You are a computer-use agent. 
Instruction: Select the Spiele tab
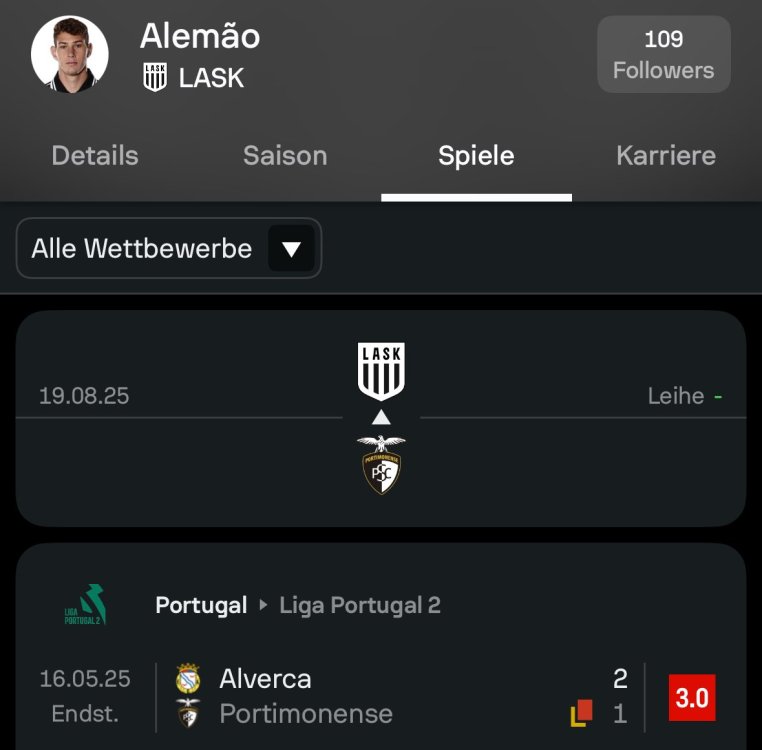pyautogui.click(x=476, y=156)
